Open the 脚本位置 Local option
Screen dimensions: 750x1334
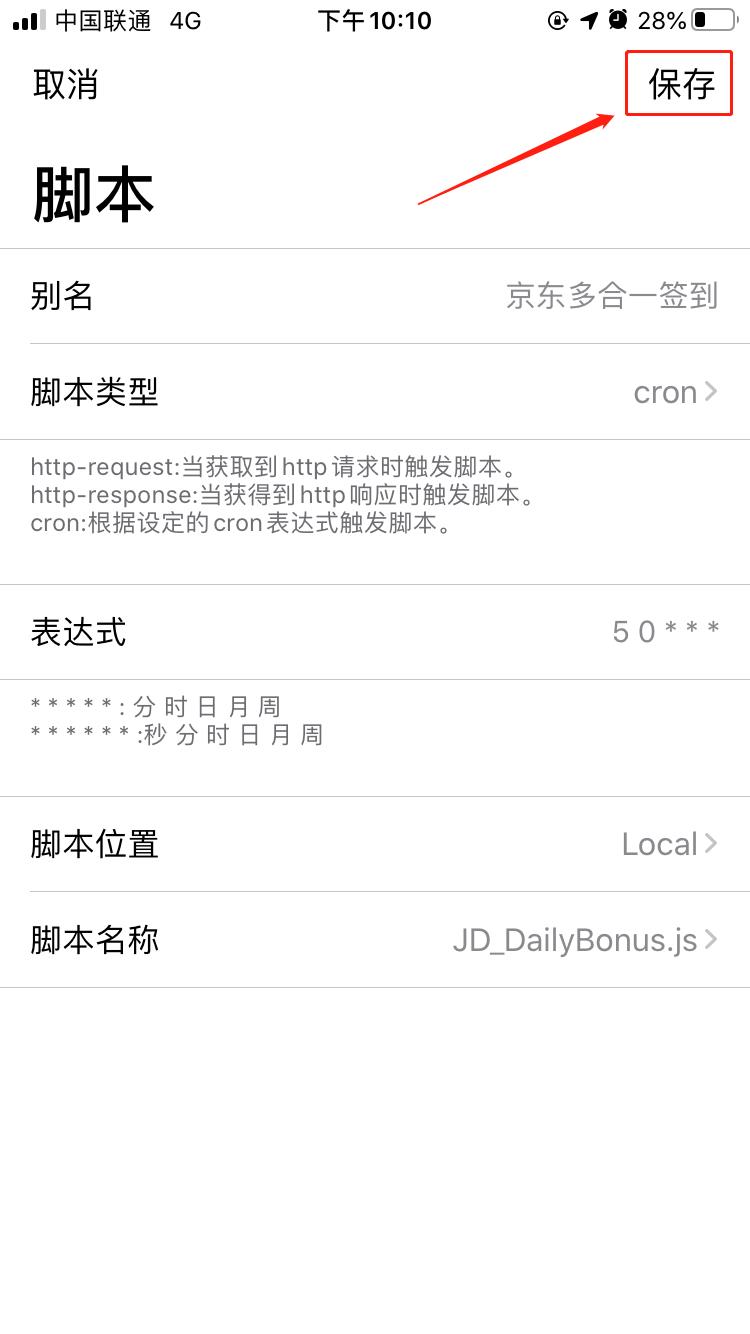[375, 844]
